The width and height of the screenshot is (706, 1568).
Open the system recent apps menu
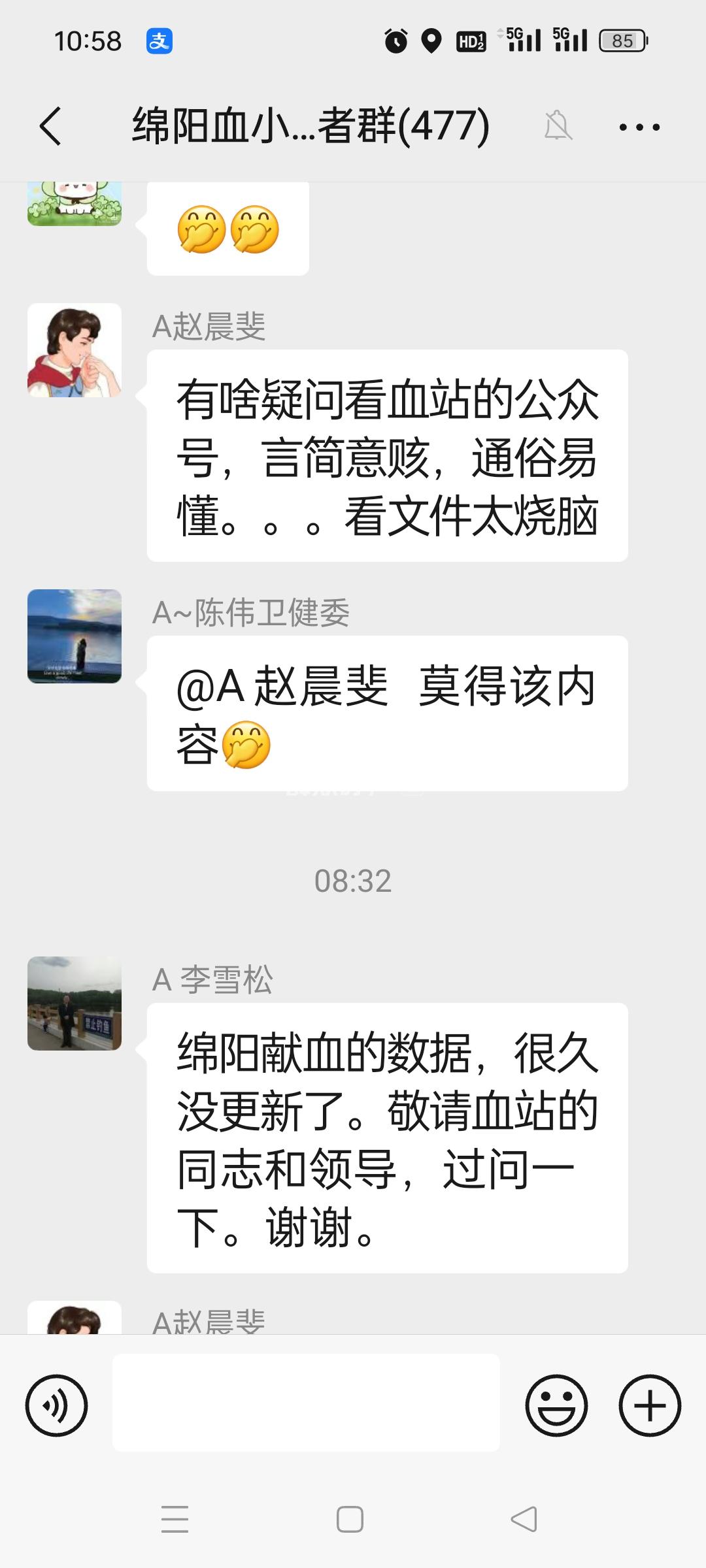click(x=175, y=1519)
